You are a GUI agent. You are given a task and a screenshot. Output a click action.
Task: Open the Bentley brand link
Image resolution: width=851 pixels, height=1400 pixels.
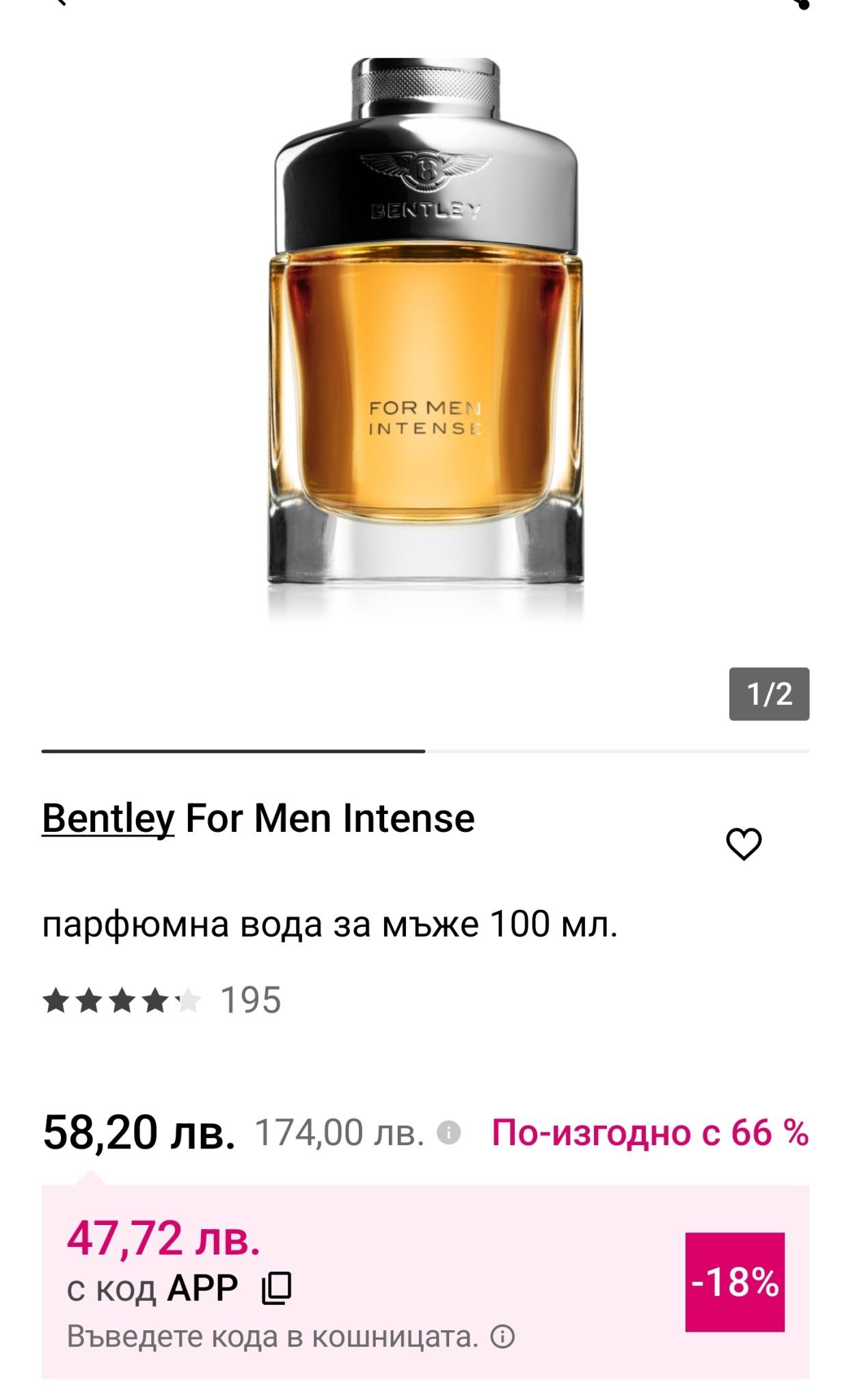coord(108,818)
